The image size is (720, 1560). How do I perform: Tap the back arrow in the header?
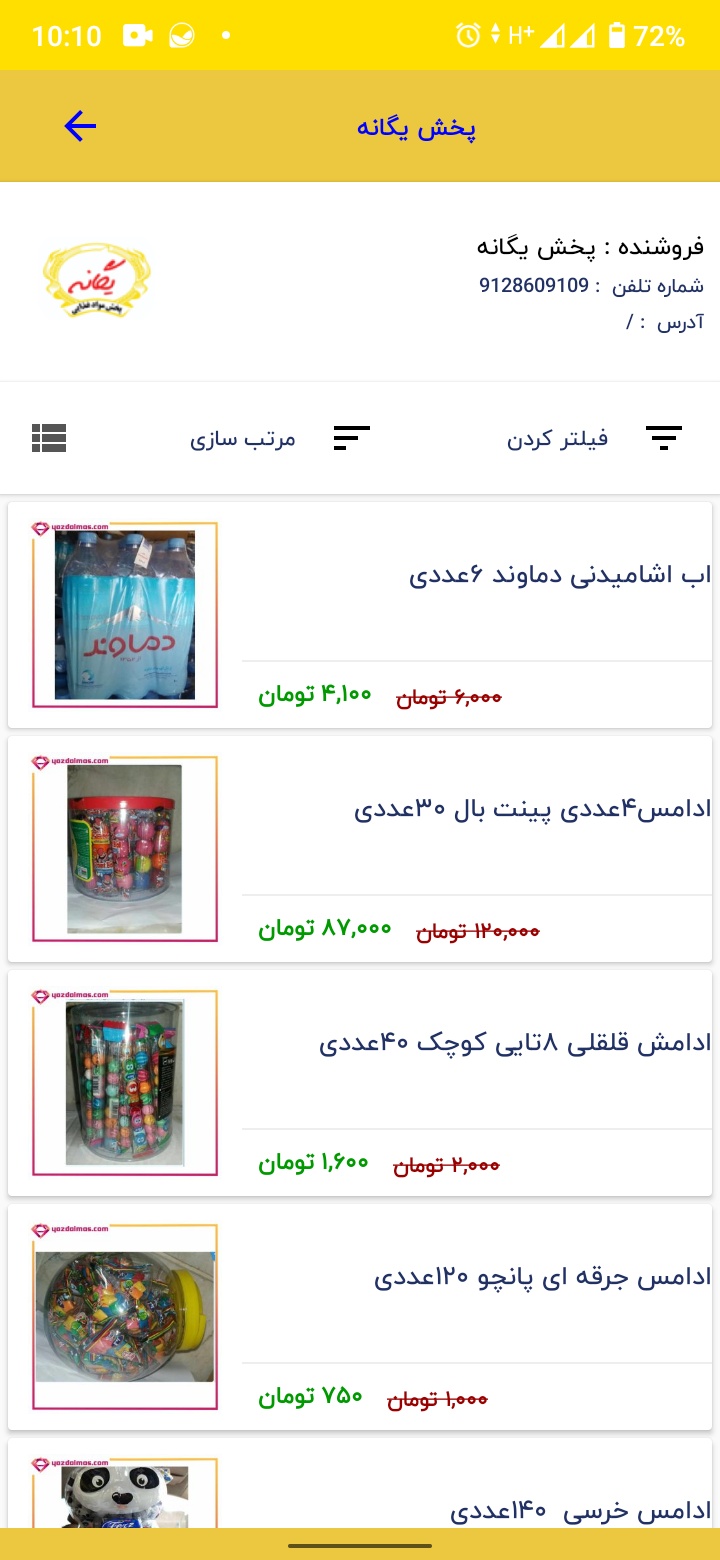tap(80, 126)
